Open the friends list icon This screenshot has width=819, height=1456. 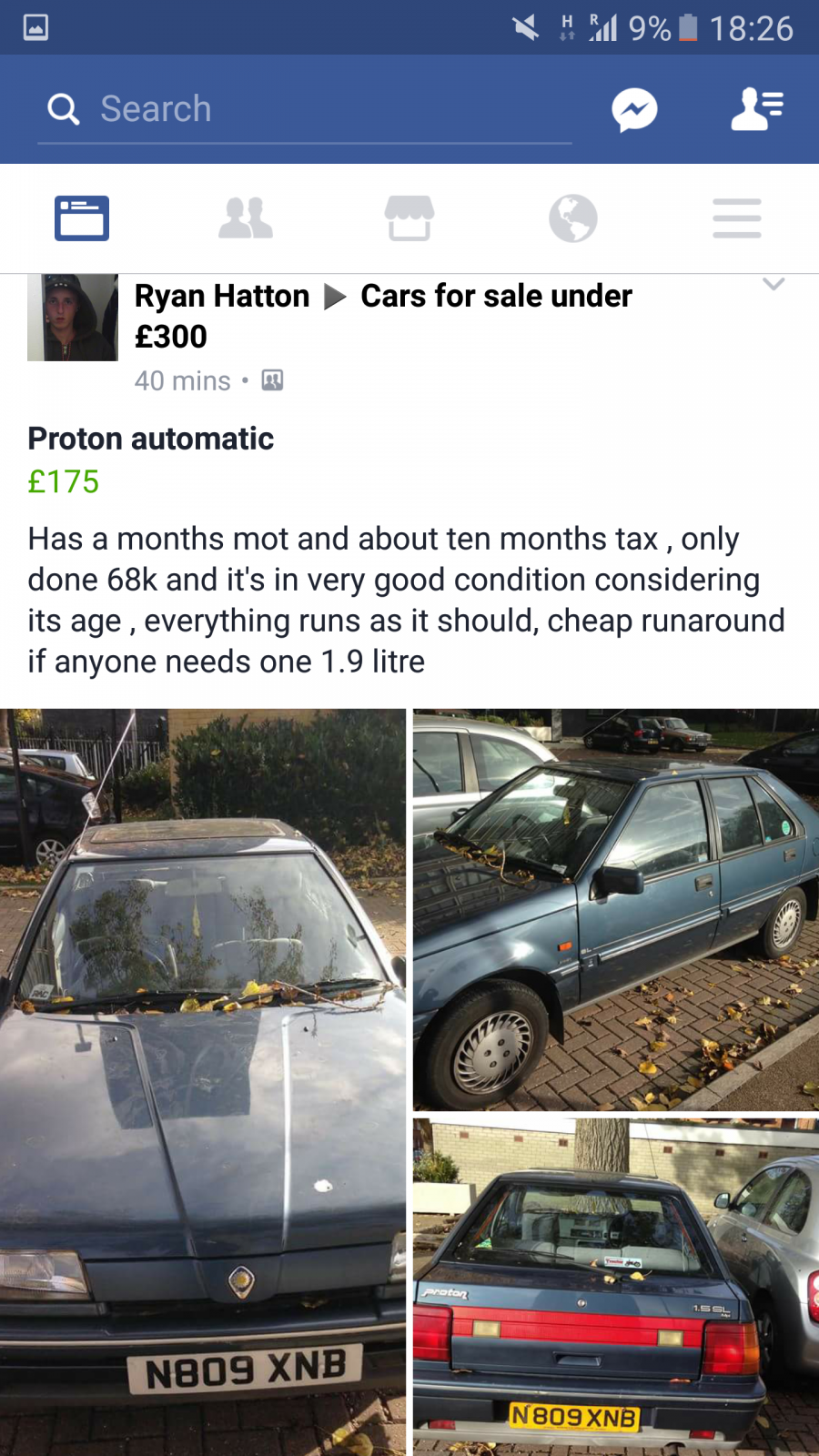757,109
